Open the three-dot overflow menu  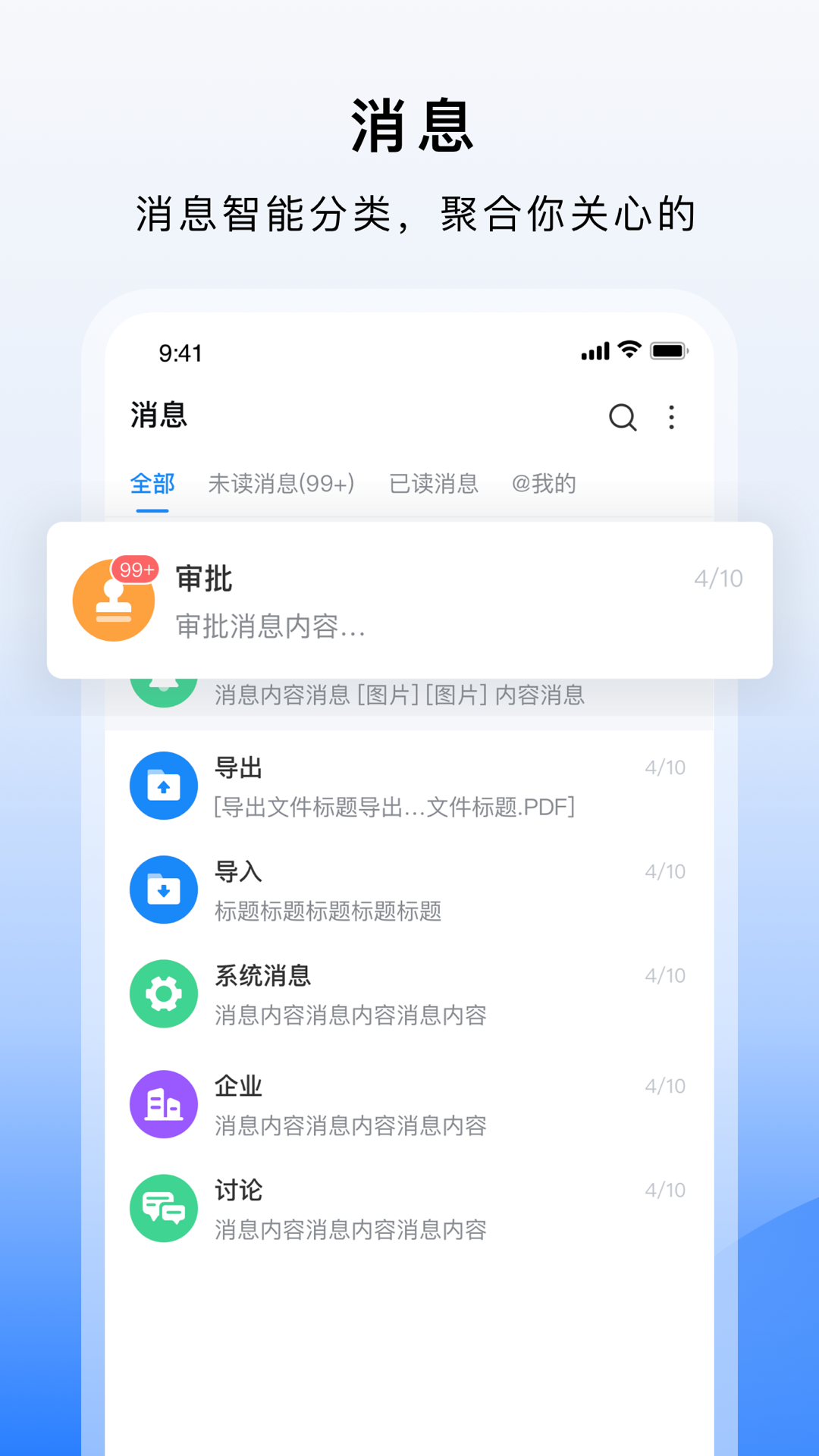[671, 417]
